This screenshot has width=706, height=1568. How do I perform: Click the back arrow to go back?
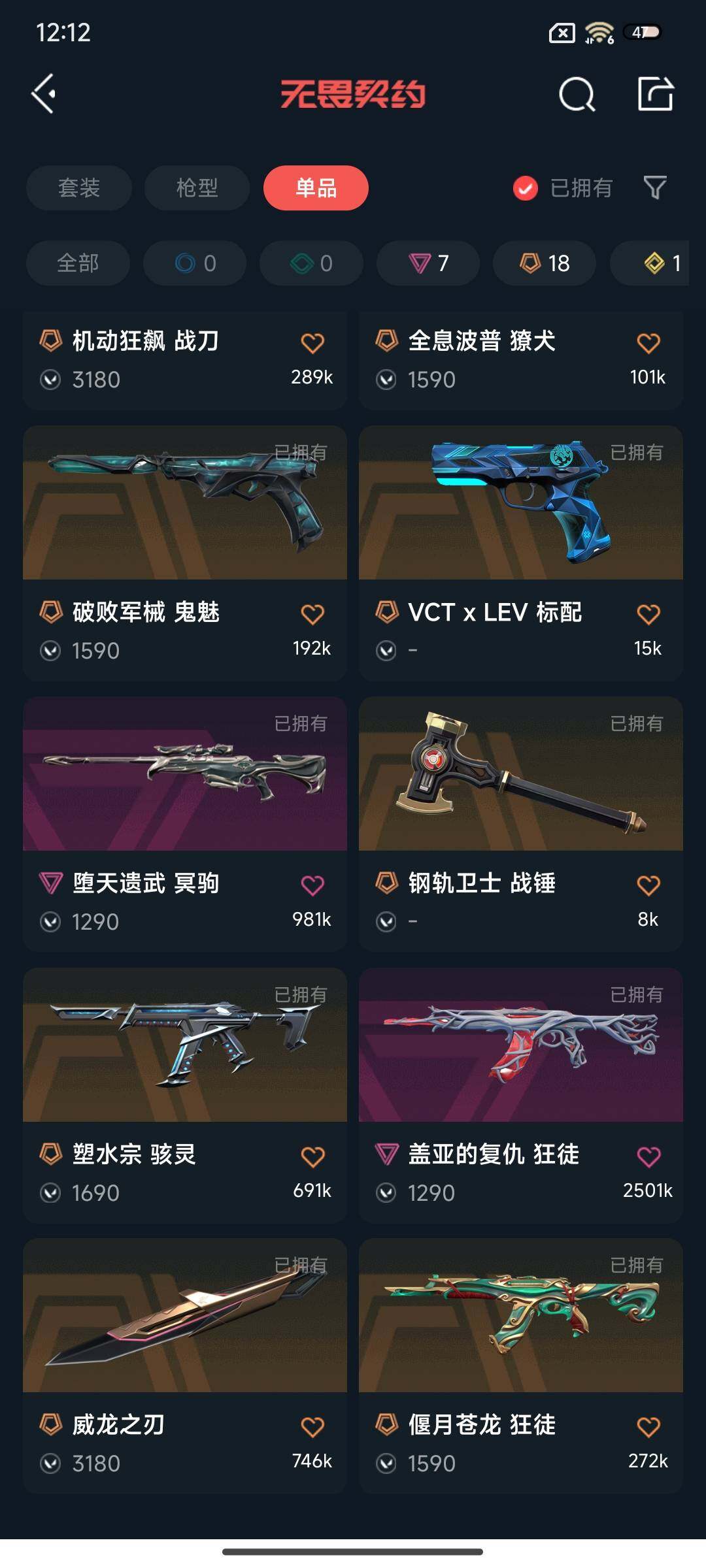[44, 94]
